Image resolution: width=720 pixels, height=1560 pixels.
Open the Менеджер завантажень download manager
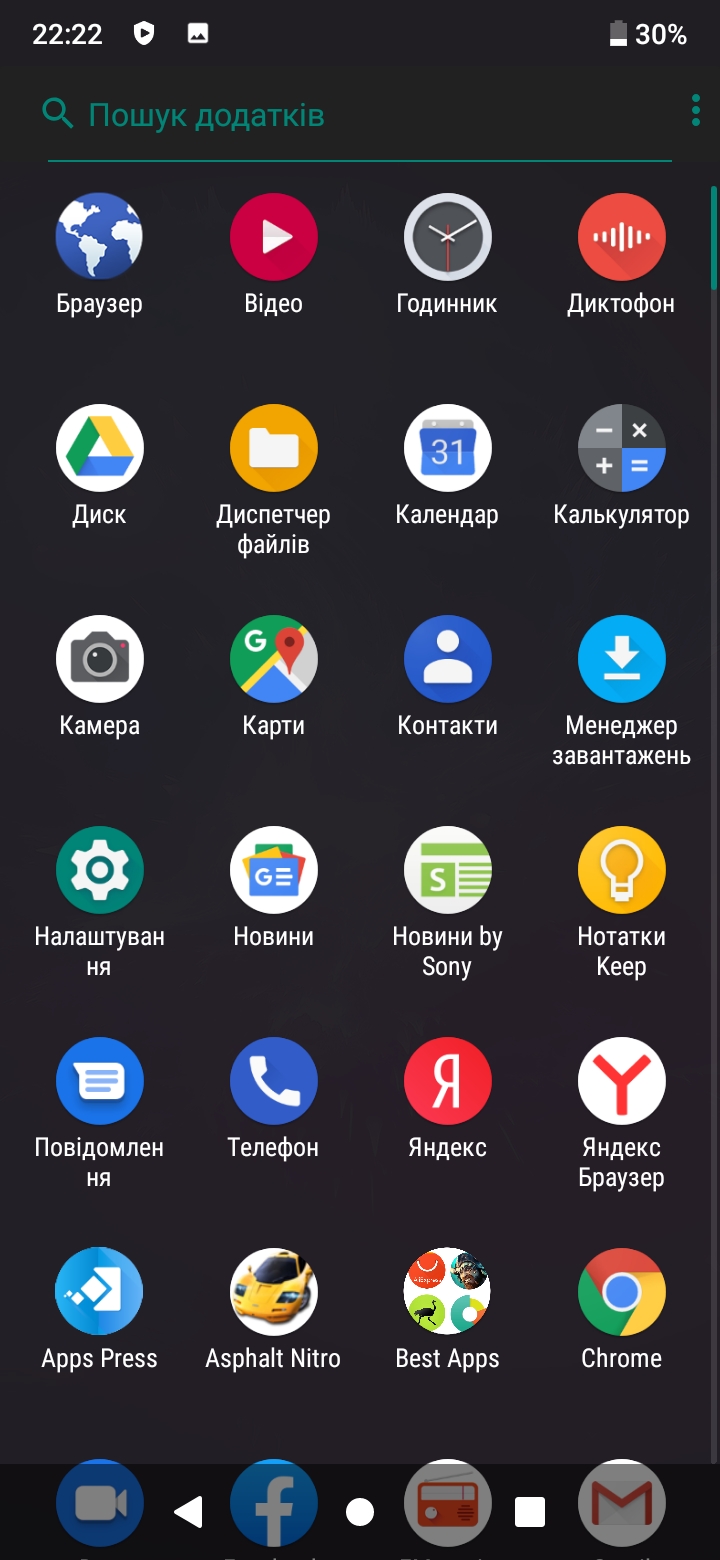coord(621,658)
